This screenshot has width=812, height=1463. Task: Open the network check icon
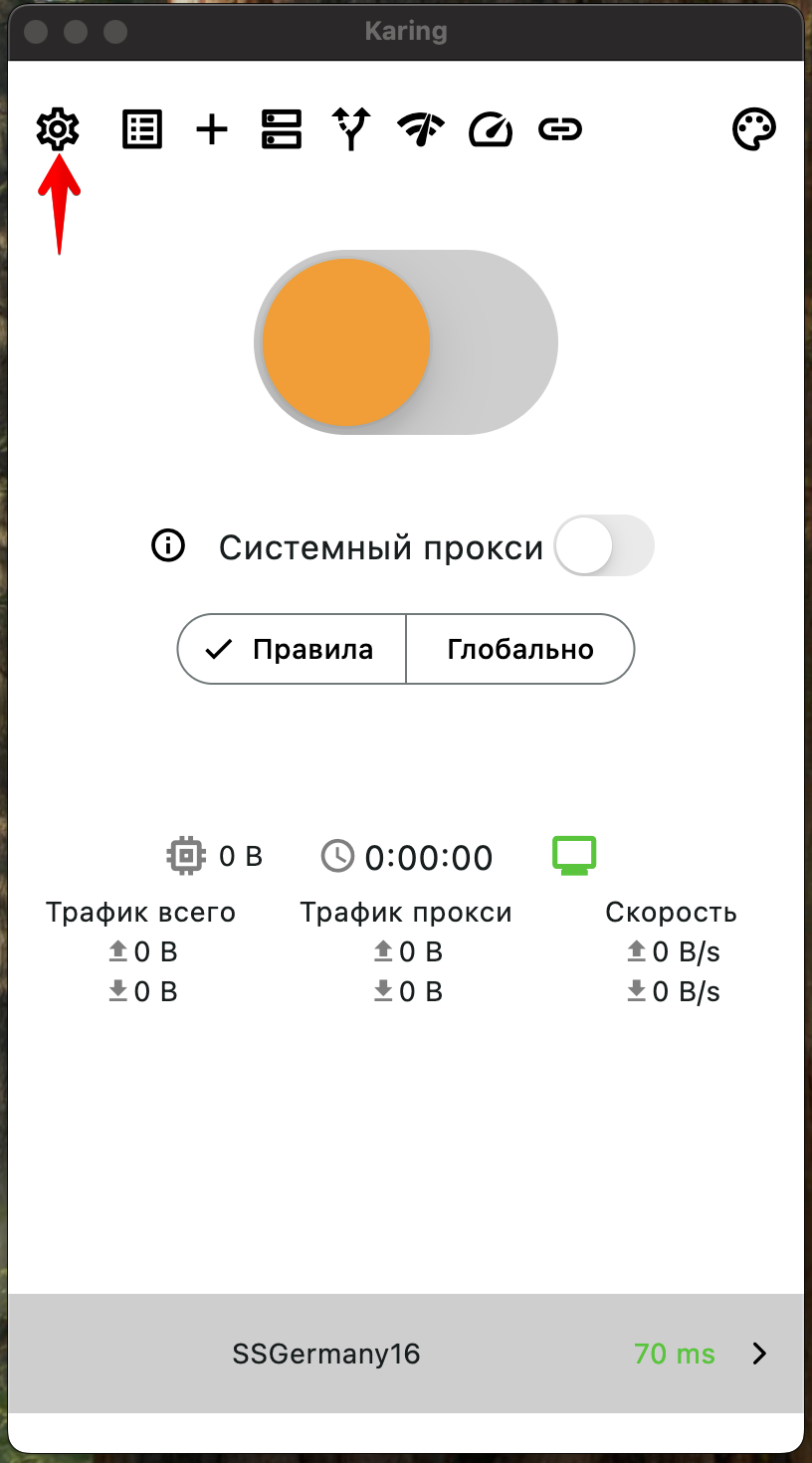[x=421, y=129]
